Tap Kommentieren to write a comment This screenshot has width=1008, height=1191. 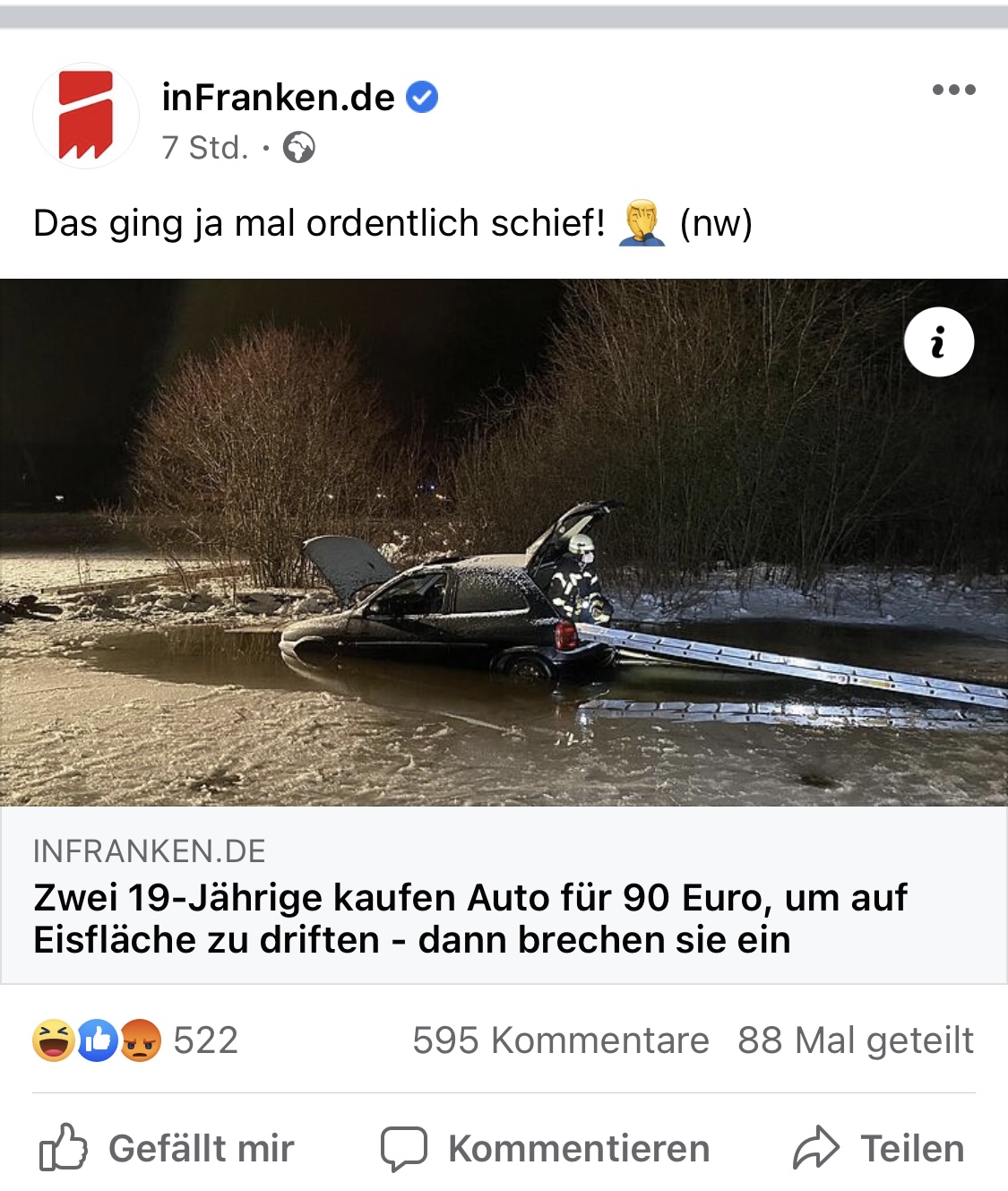tap(546, 1148)
